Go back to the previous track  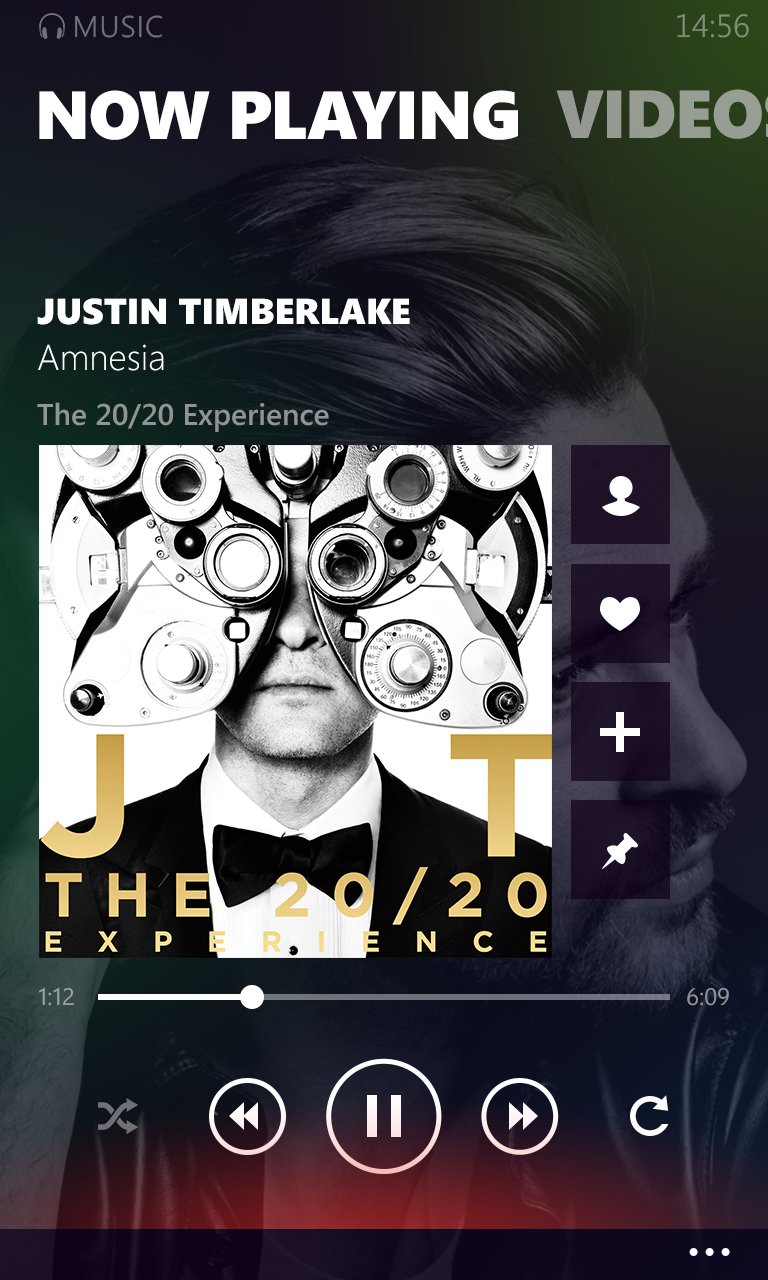point(247,1116)
